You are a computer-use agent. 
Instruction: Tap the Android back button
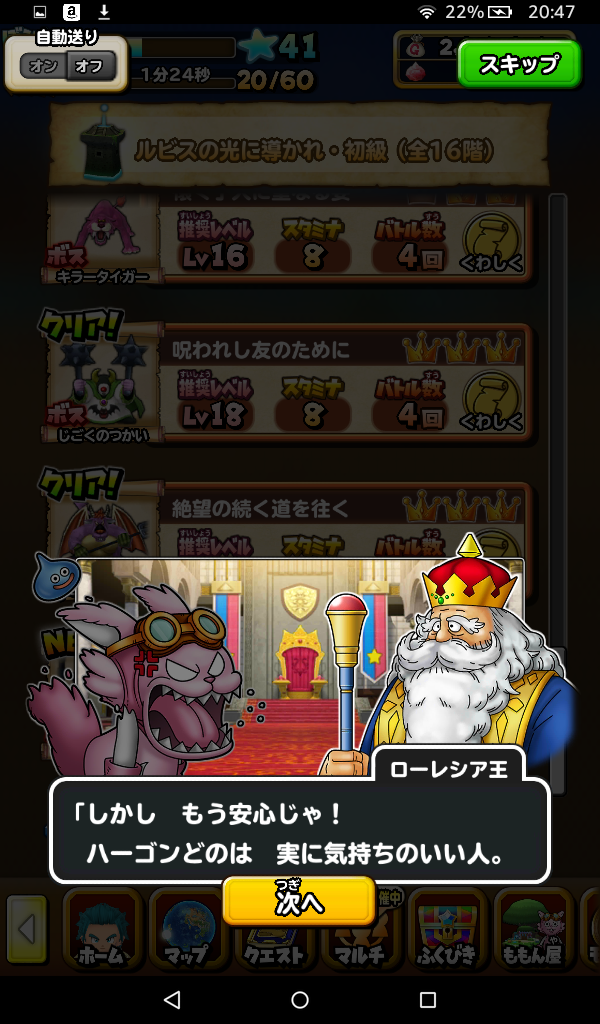pos(171,999)
